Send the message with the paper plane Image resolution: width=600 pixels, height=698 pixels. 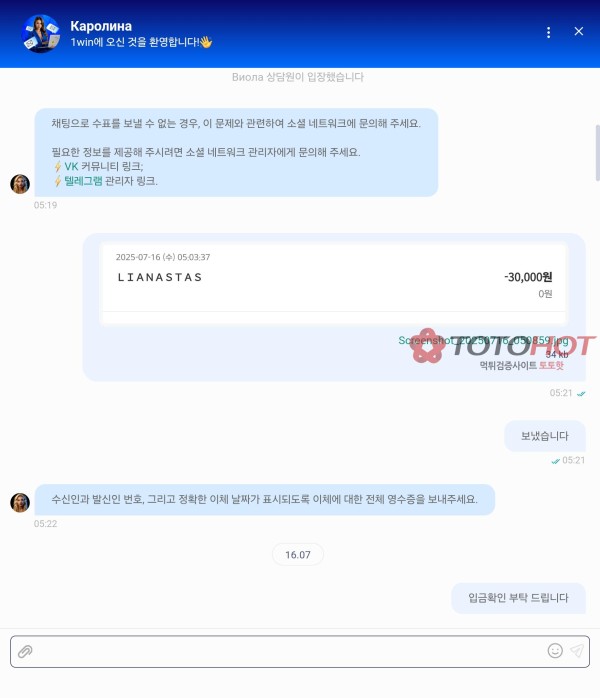point(577,651)
